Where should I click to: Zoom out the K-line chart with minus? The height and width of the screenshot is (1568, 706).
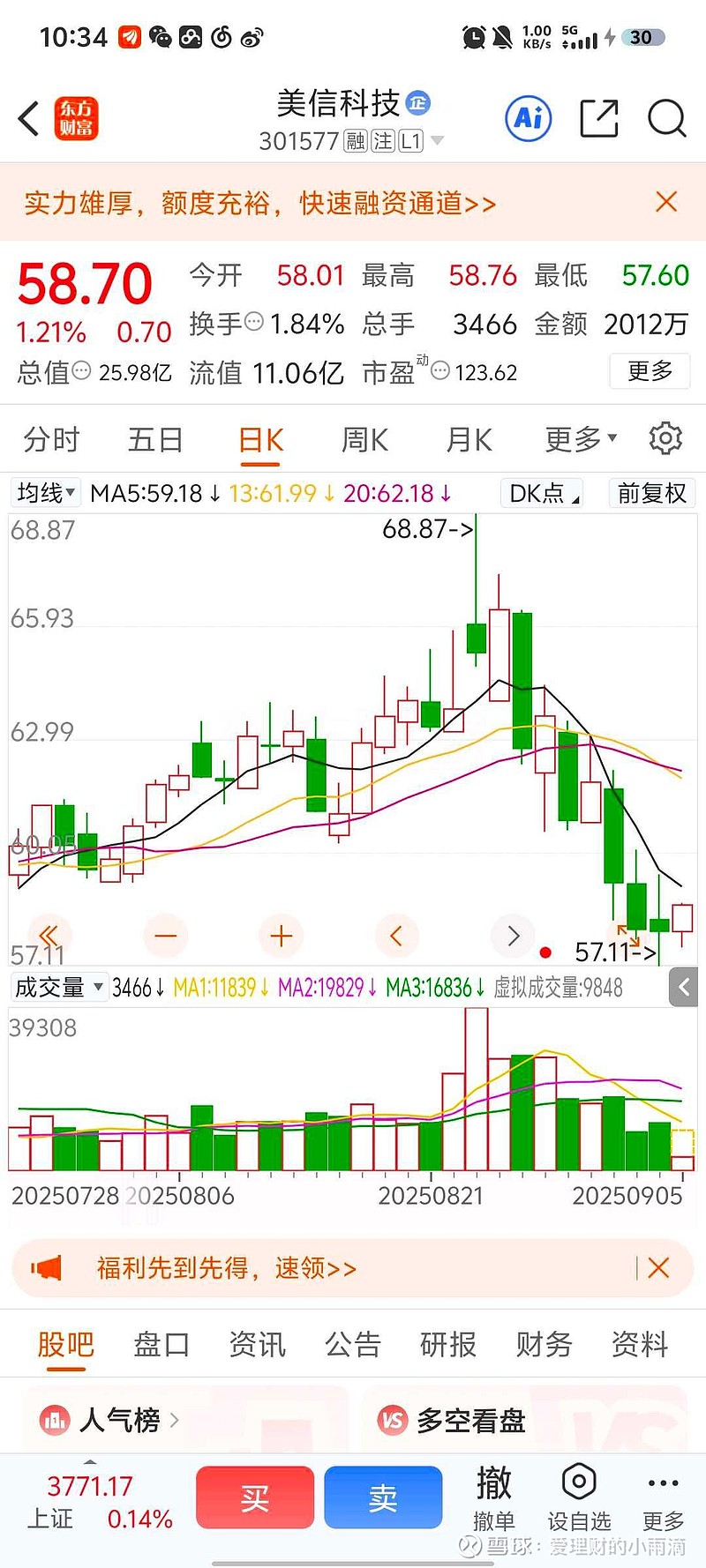[x=166, y=936]
